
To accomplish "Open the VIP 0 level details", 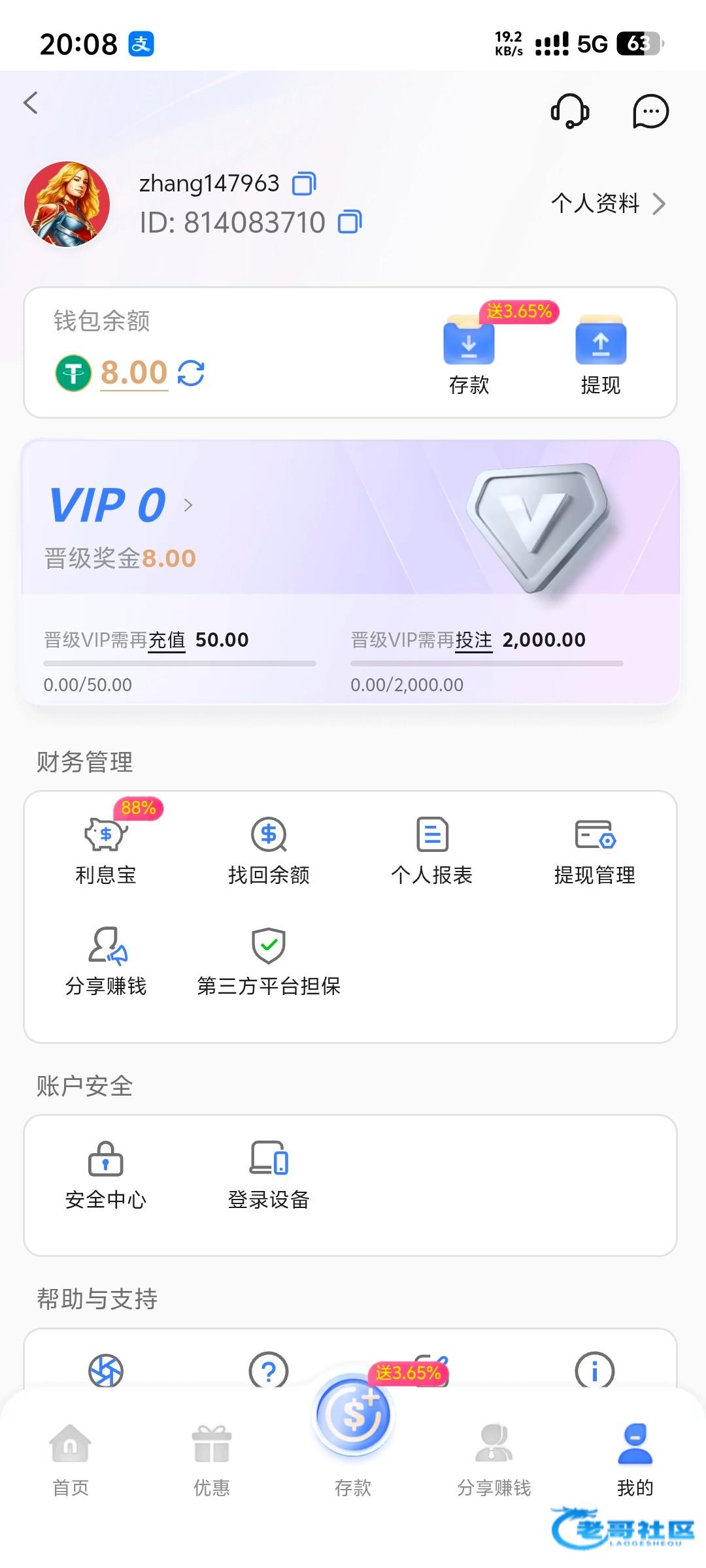I will 121,505.
